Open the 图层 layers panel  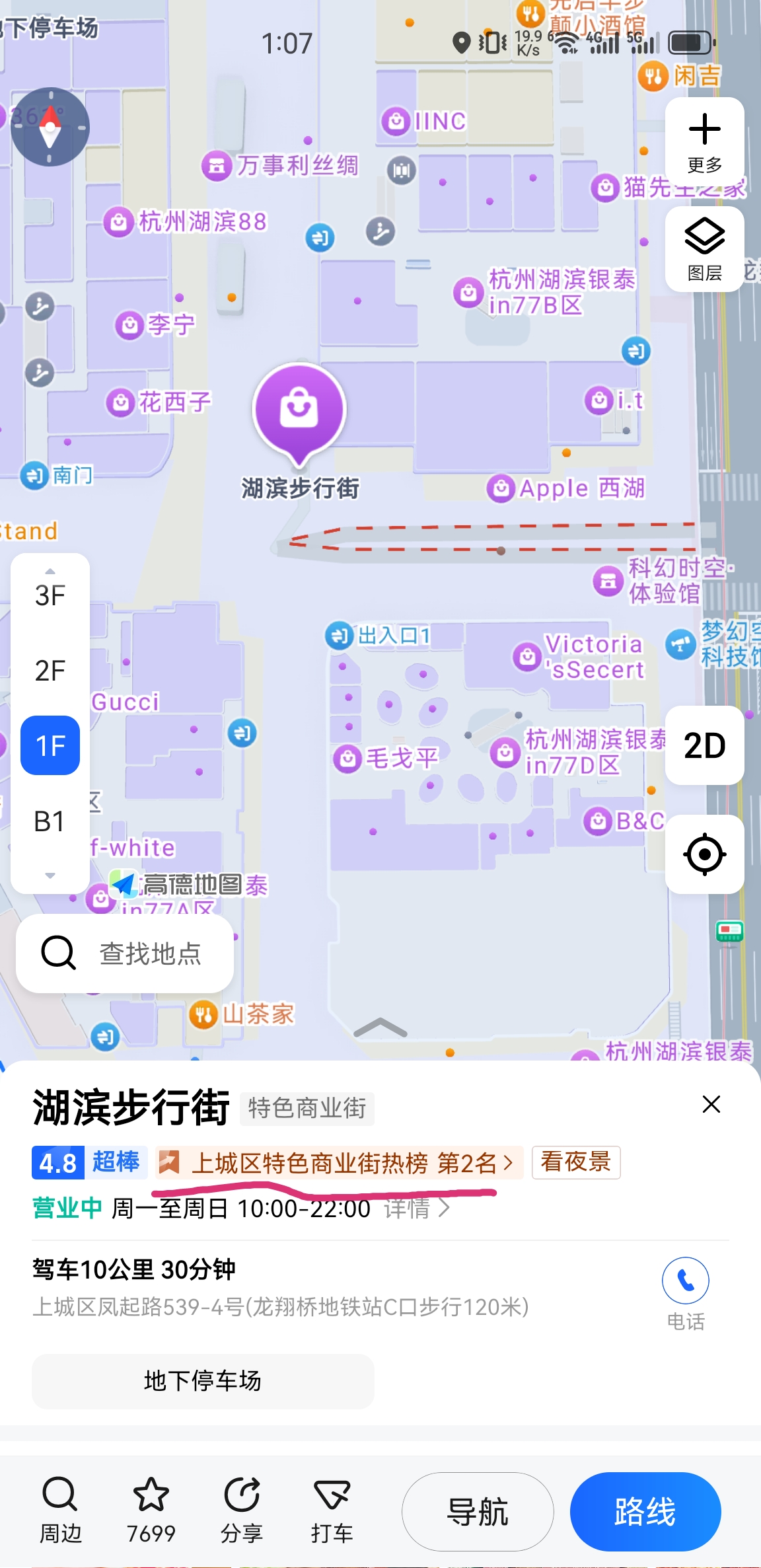pyautogui.click(x=704, y=249)
